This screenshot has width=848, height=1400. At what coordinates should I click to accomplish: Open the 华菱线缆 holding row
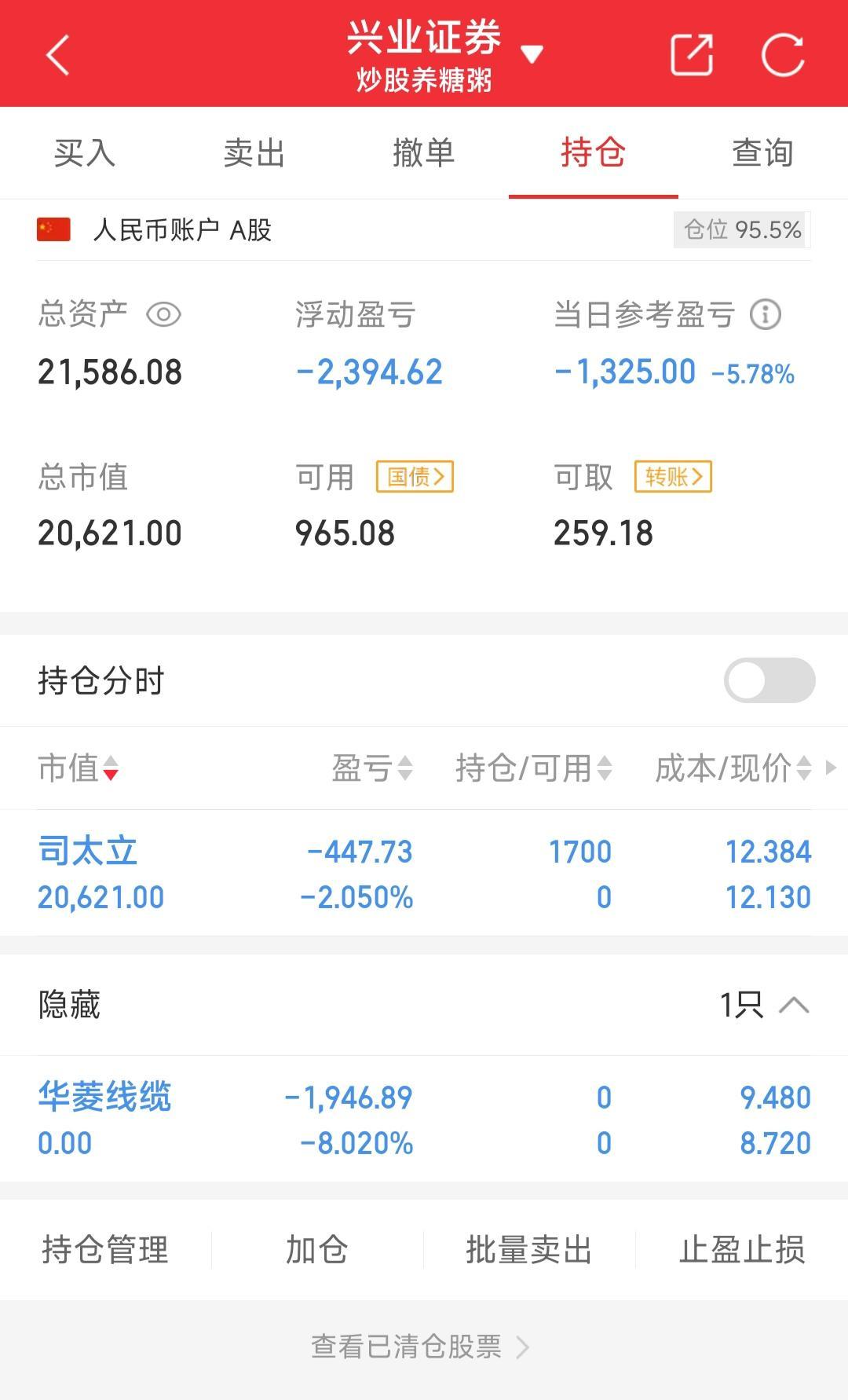click(424, 1120)
